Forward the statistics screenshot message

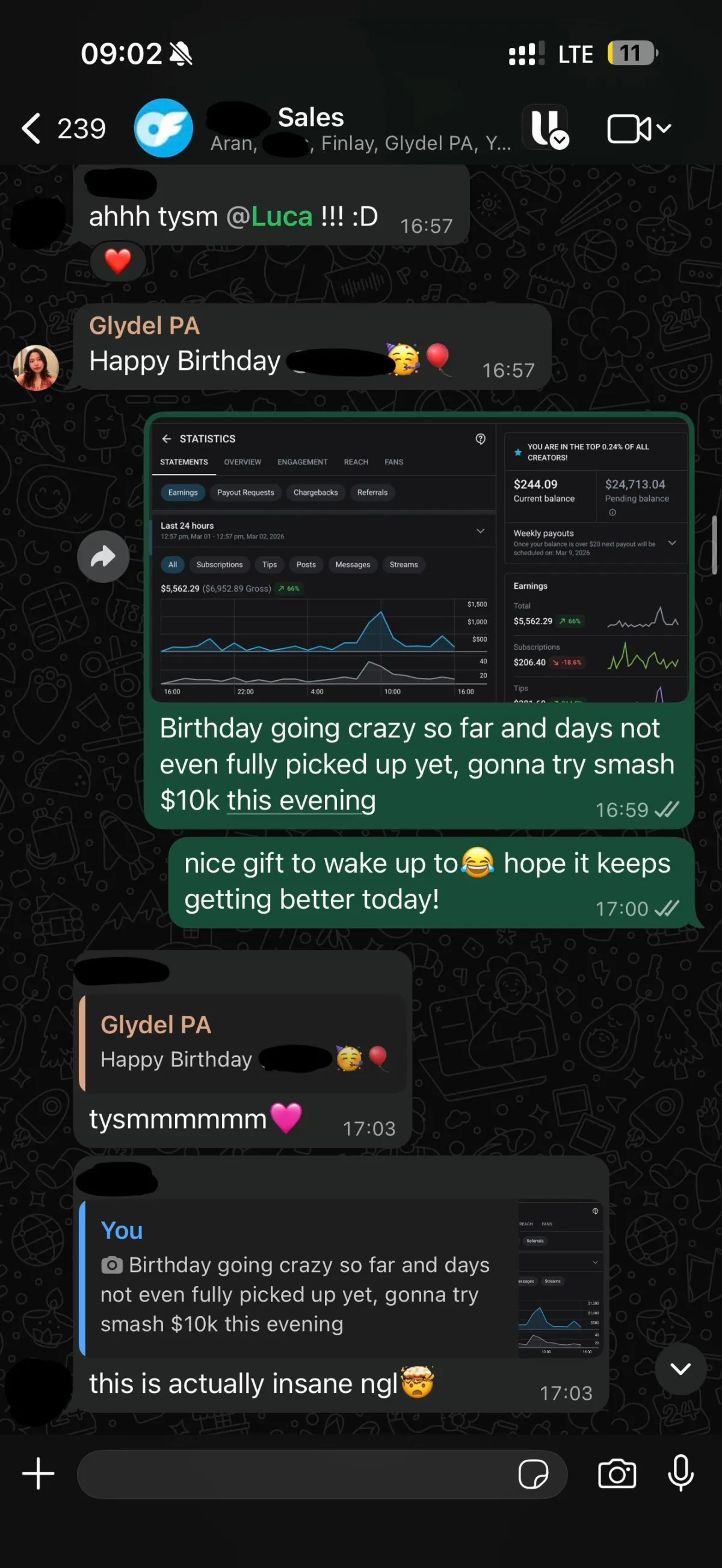[103, 556]
